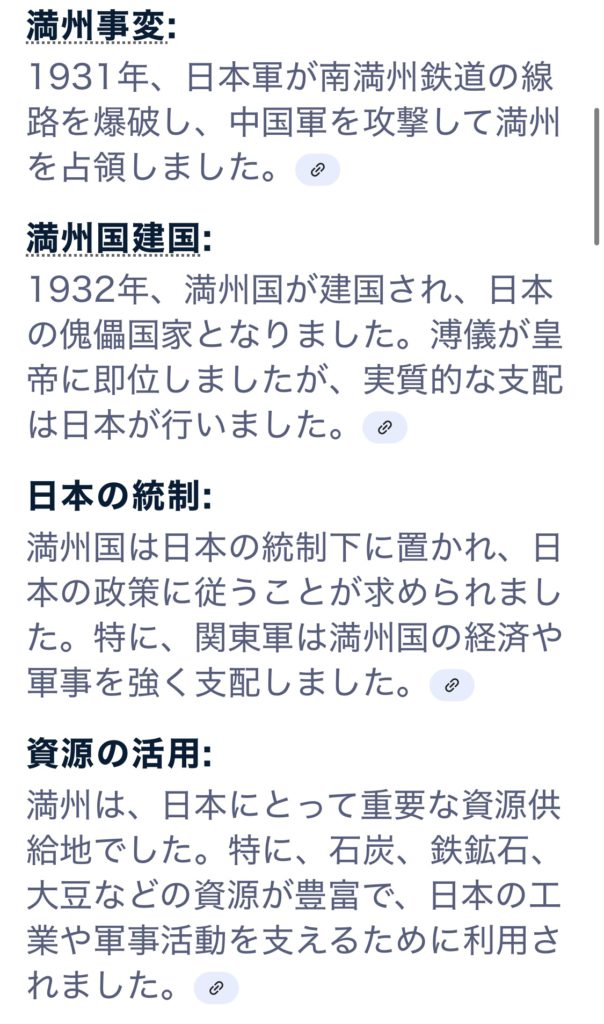Tap the underlined 満州国建国 term
604x1024 pixels.
point(115,240)
